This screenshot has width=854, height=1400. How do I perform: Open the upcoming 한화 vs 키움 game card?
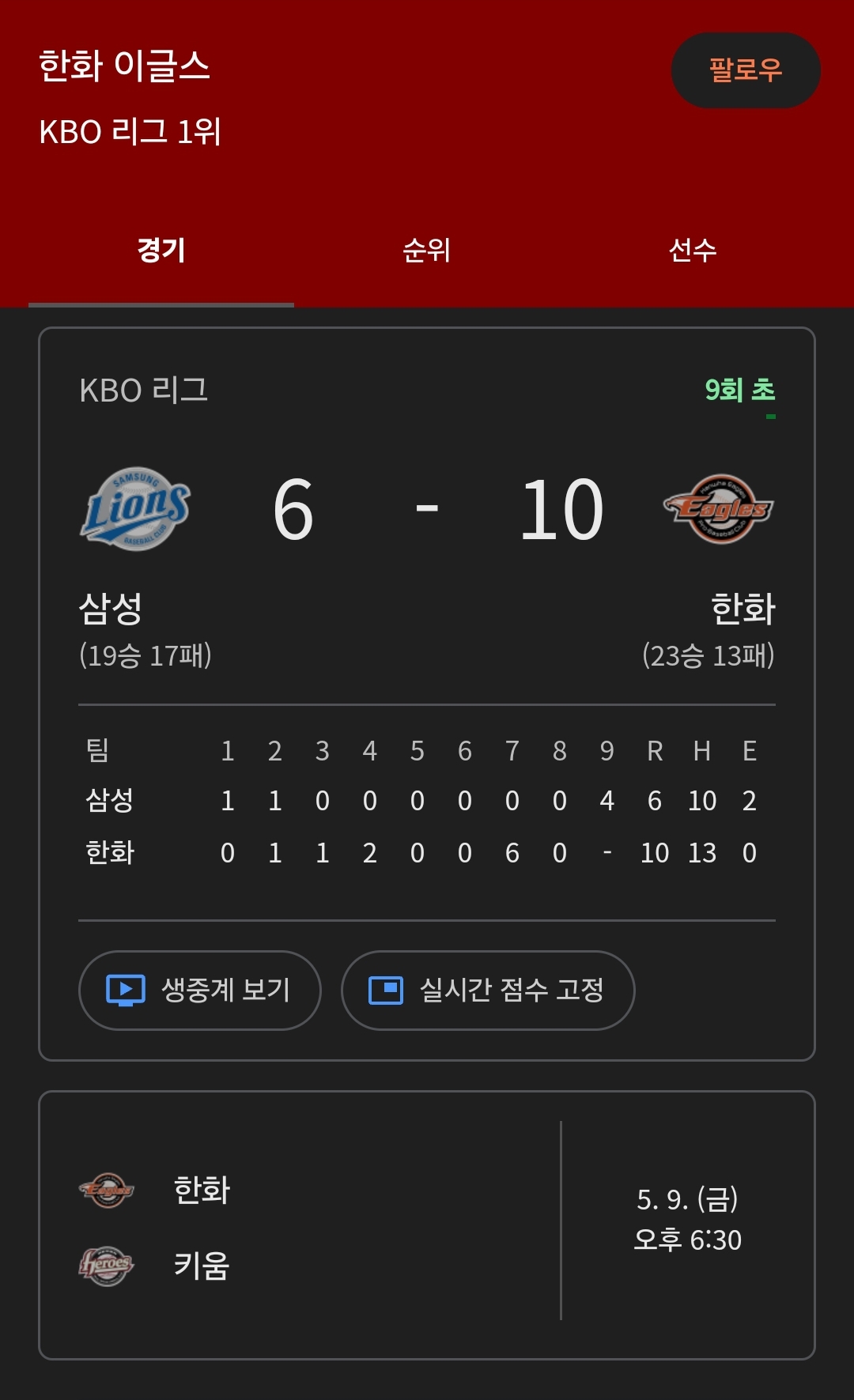tap(427, 1225)
